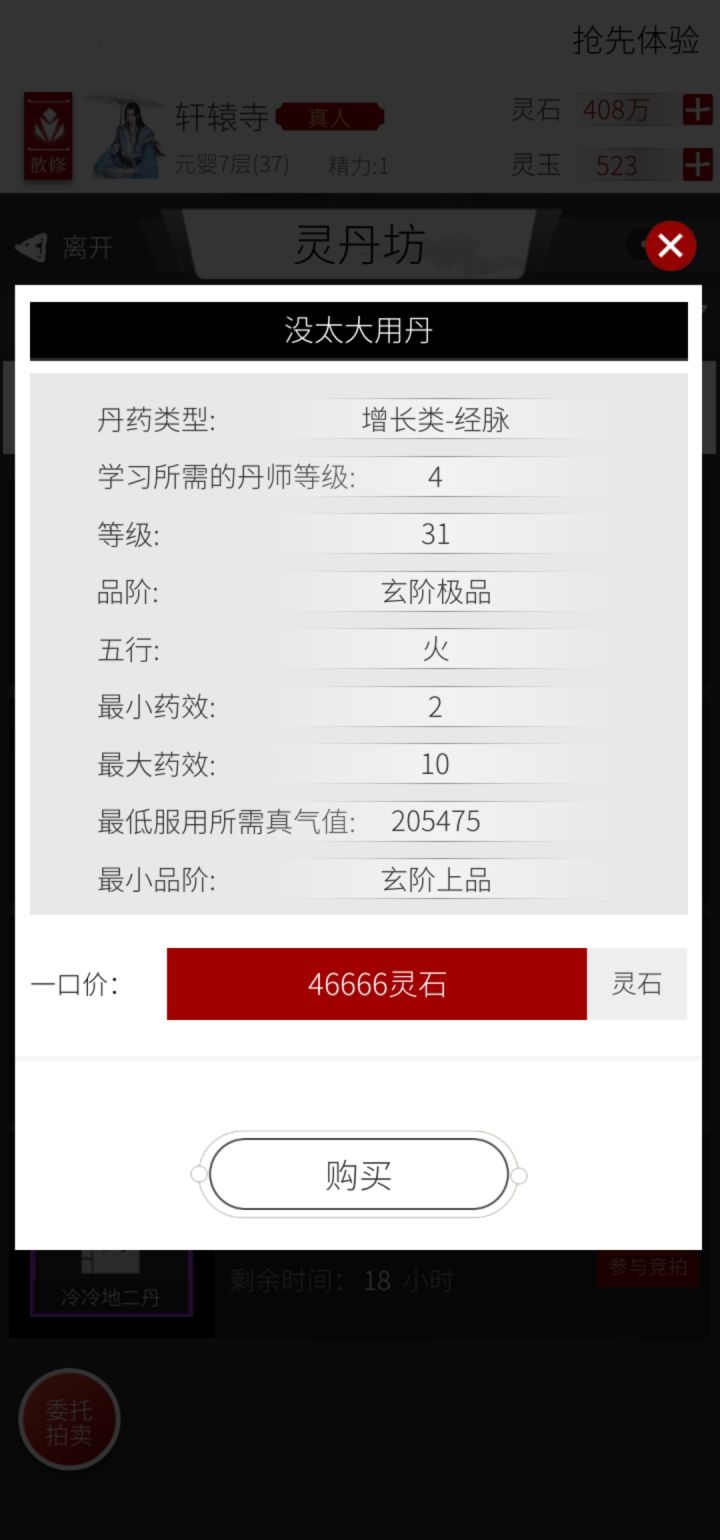Click the 离开 back arrow icon

(x=30, y=248)
